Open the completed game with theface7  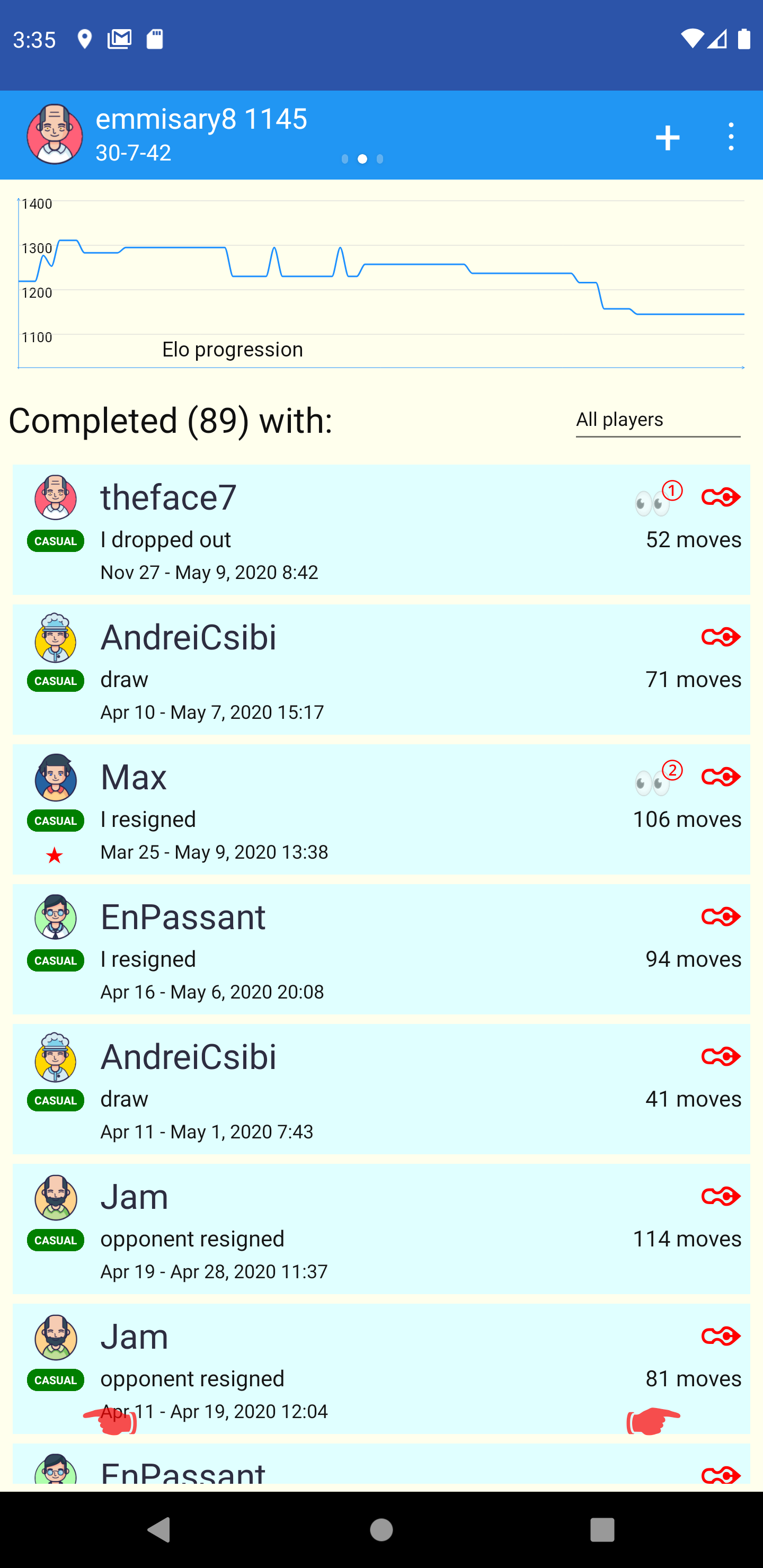[366, 530]
